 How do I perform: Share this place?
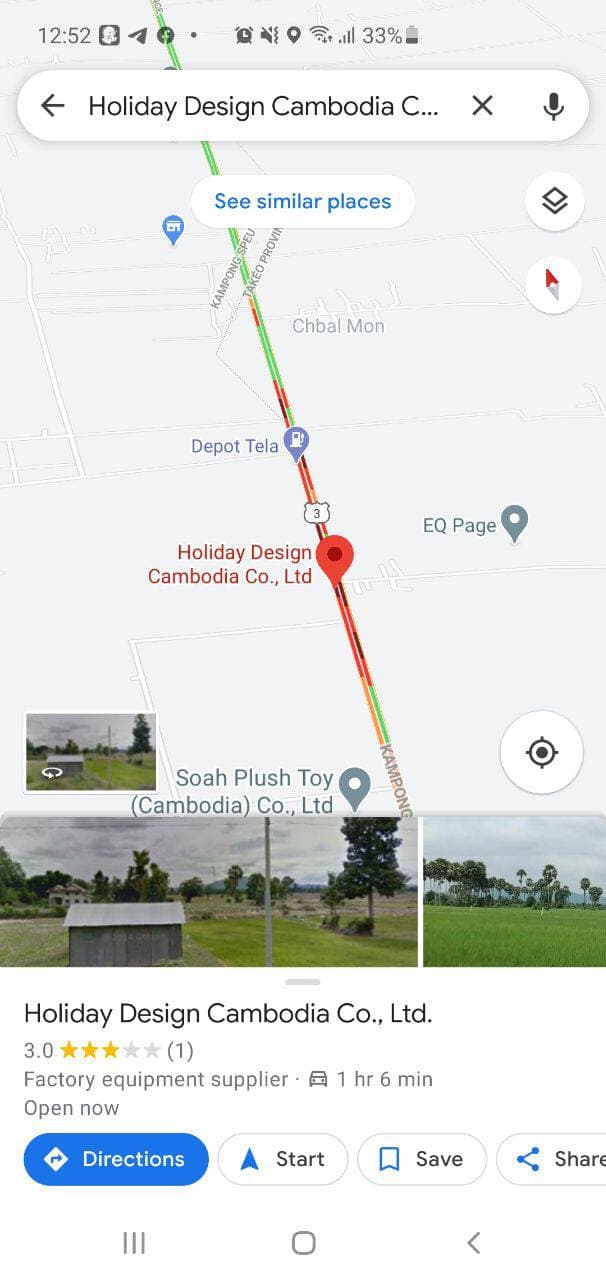[556, 1159]
